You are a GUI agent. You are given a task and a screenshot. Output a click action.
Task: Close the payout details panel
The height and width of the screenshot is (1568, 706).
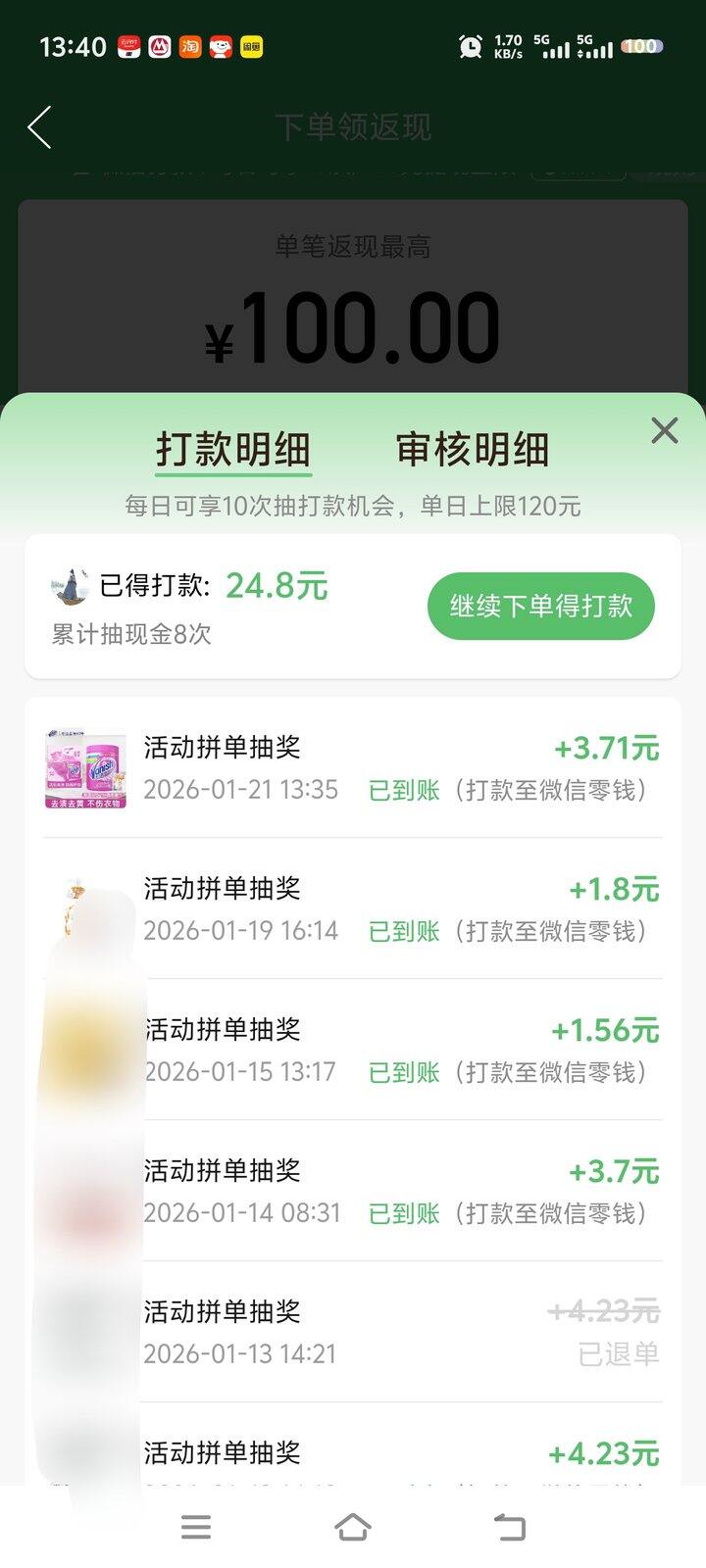[x=665, y=430]
